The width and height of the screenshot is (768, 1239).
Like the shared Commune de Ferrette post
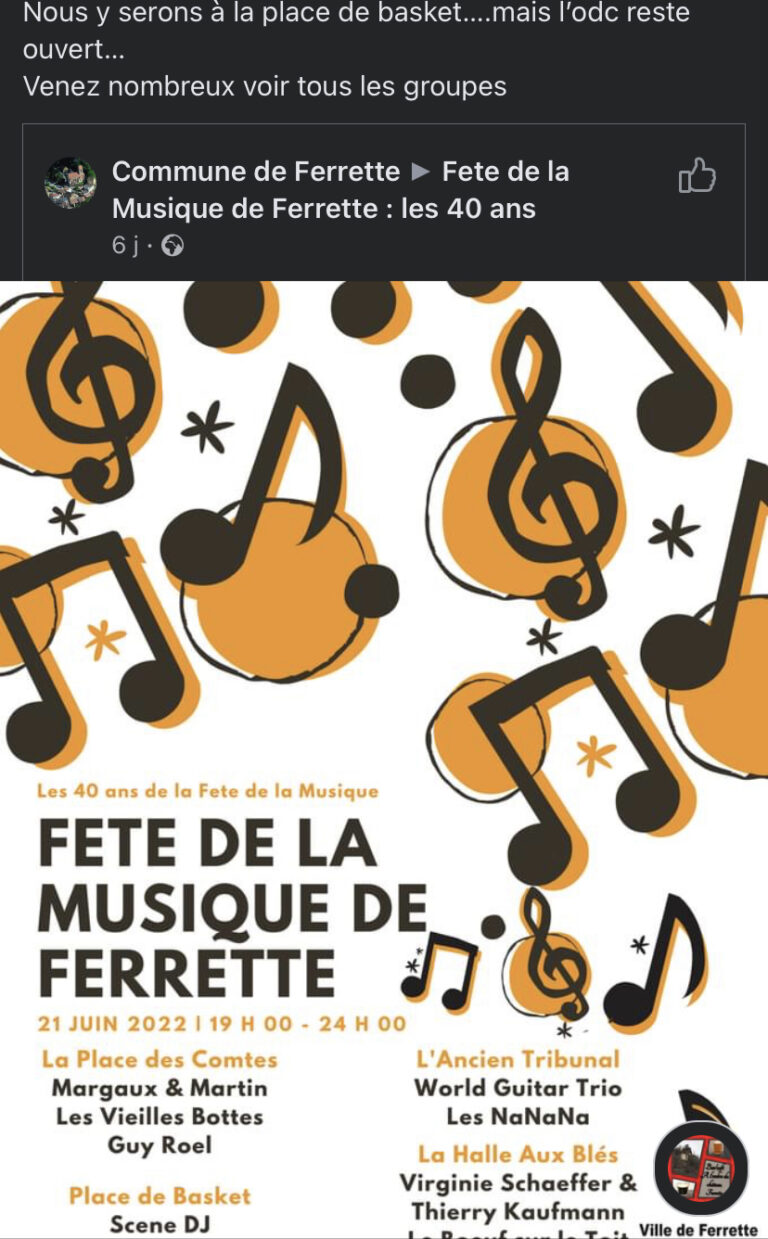(x=698, y=176)
